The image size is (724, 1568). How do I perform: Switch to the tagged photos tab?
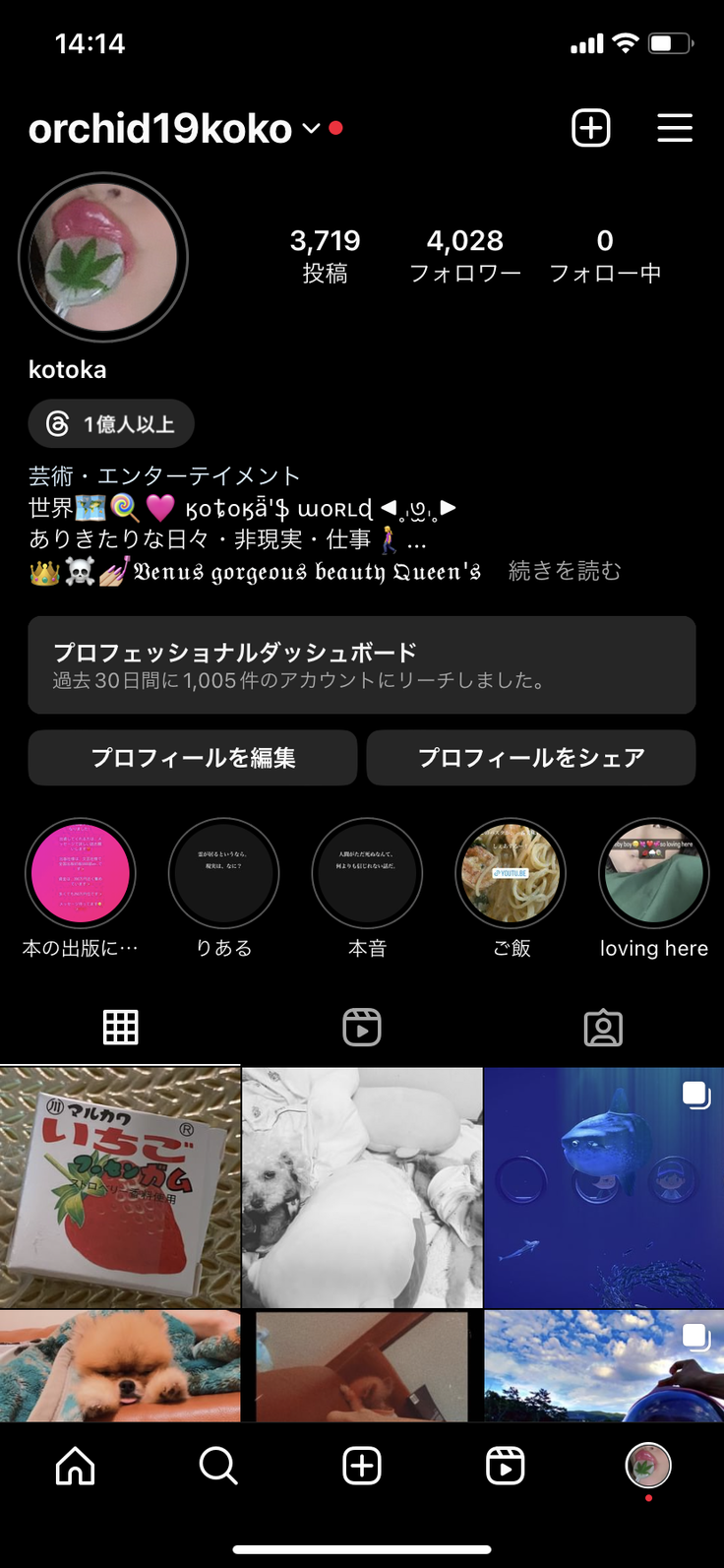coord(603,1028)
